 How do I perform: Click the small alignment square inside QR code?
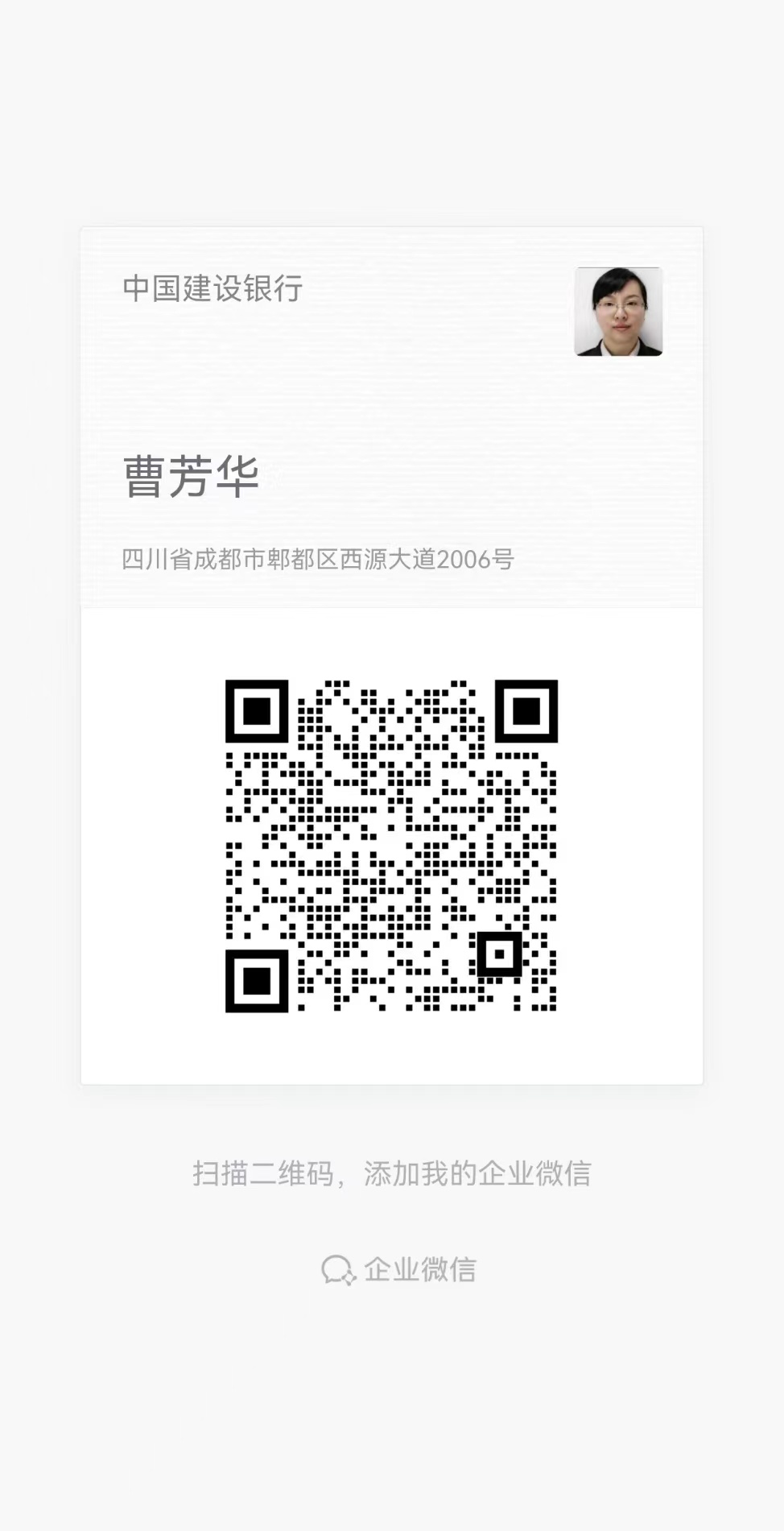[501, 953]
